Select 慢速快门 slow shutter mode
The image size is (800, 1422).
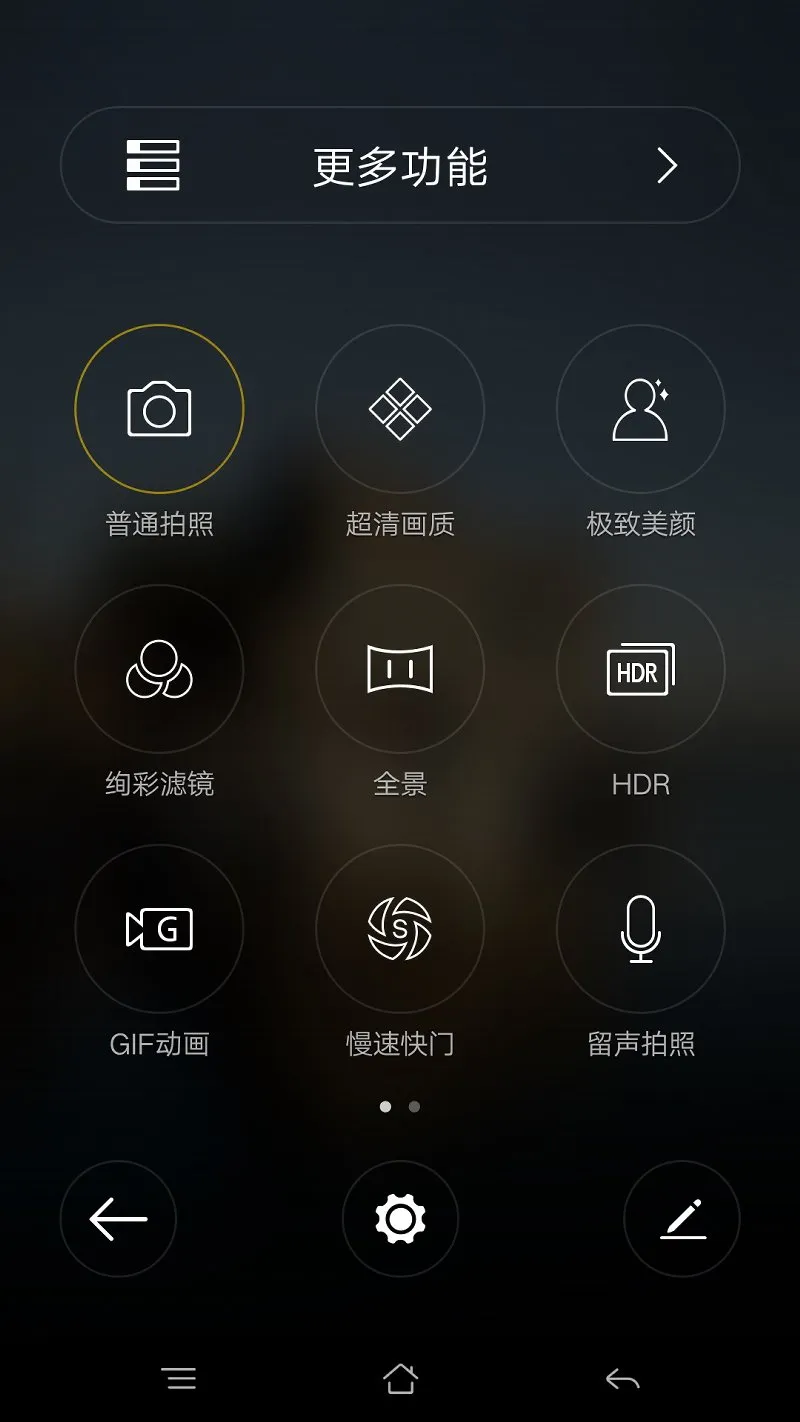click(400, 929)
